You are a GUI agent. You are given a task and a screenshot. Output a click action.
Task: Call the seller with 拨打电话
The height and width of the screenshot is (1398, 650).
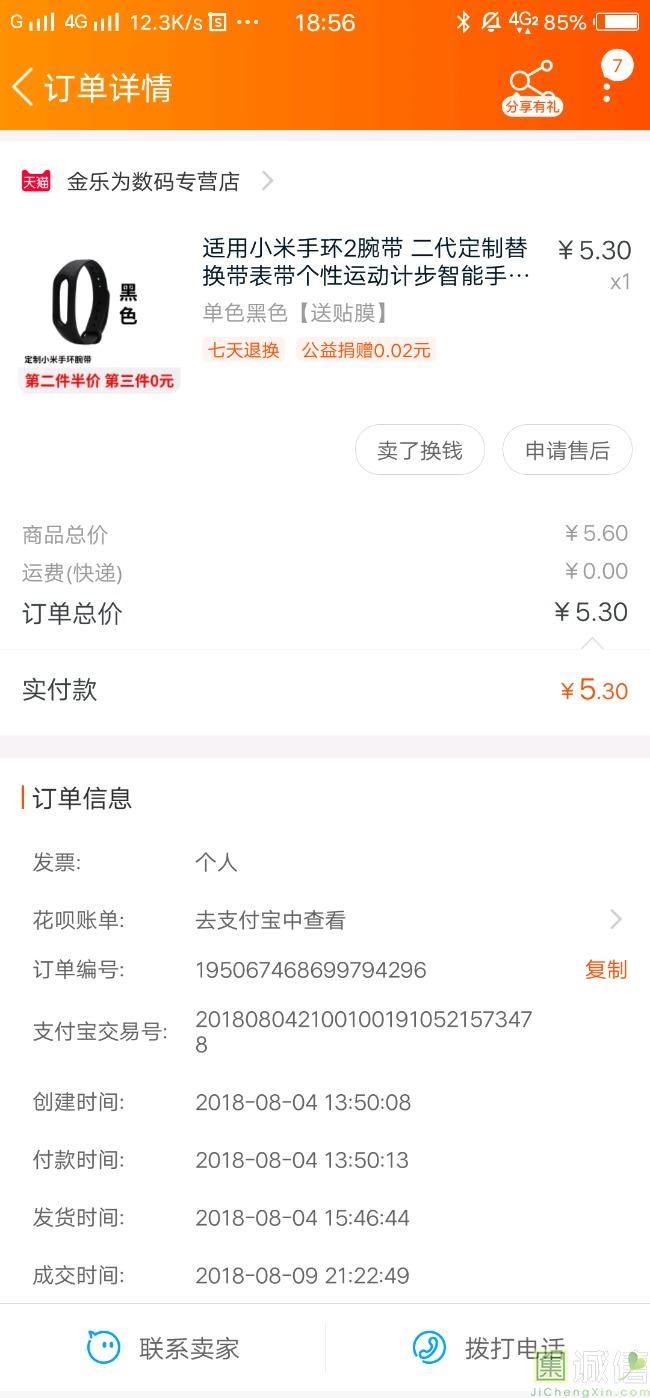[488, 1348]
